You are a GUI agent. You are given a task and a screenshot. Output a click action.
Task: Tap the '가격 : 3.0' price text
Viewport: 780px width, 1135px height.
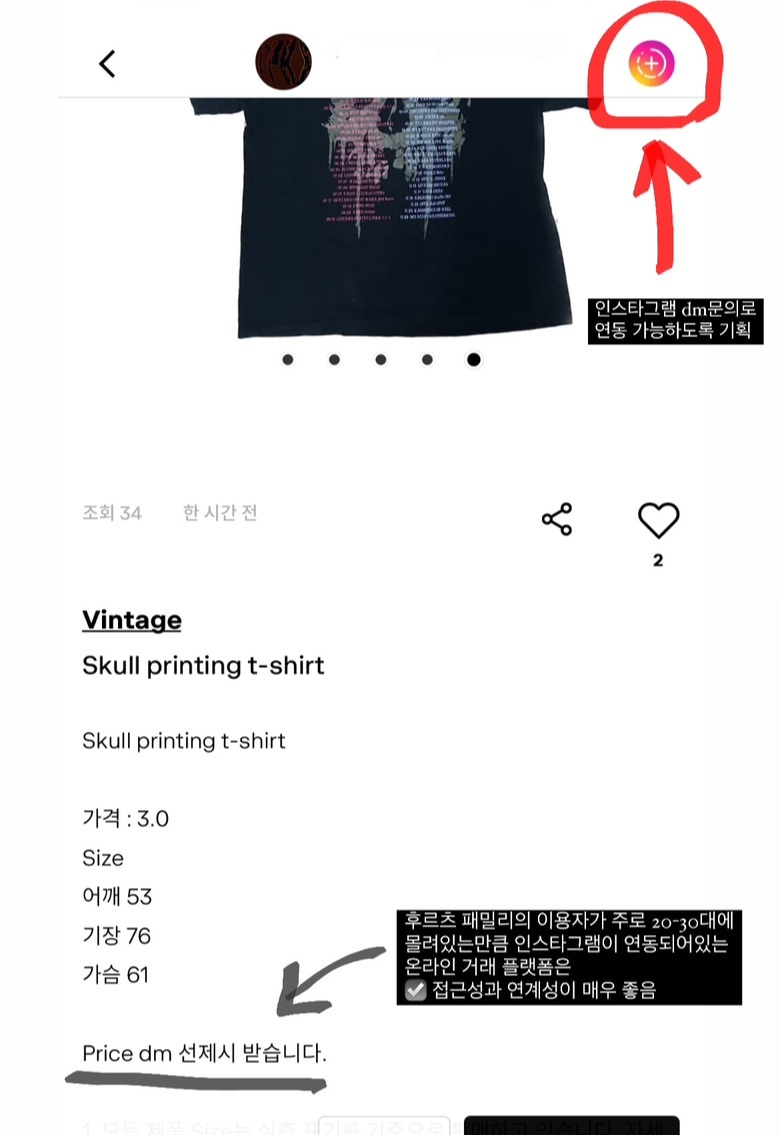[126, 818]
